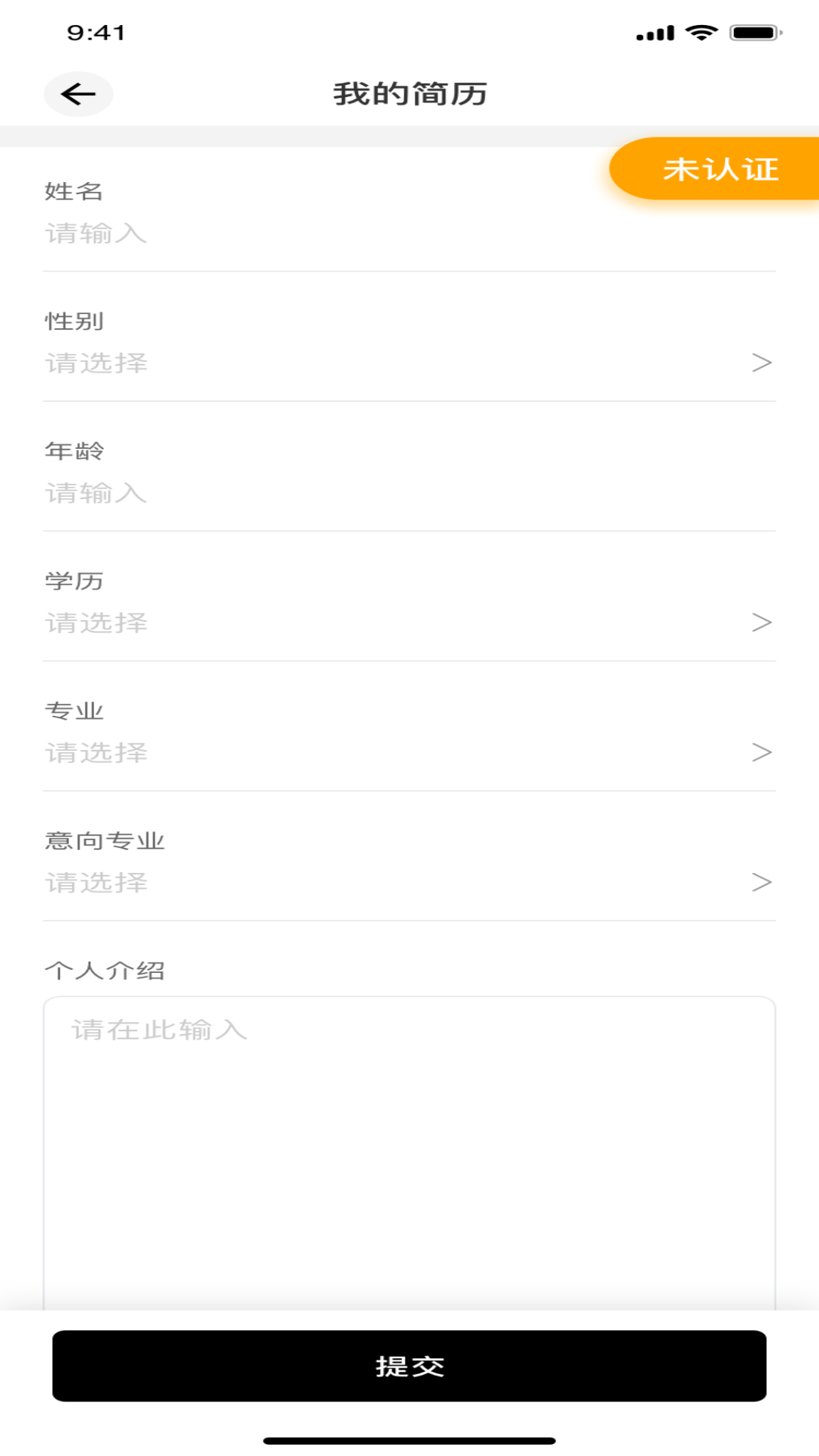The width and height of the screenshot is (819, 1456).
Task: Click the 请选择 placeholder under 专业
Action: click(x=96, y=753)
